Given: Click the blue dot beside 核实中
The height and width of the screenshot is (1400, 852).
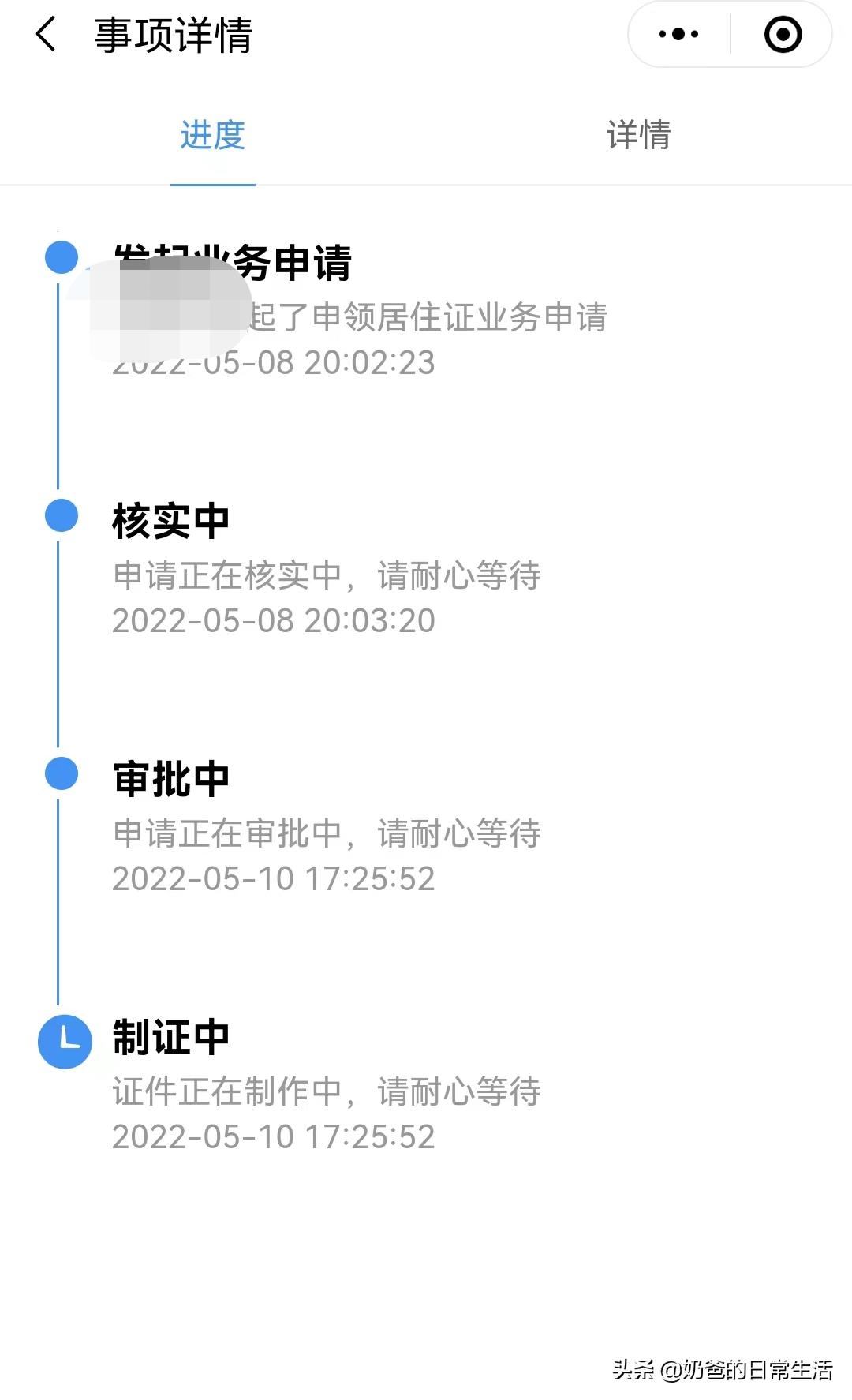Looking at the screenshot, I should coord(62,517).
